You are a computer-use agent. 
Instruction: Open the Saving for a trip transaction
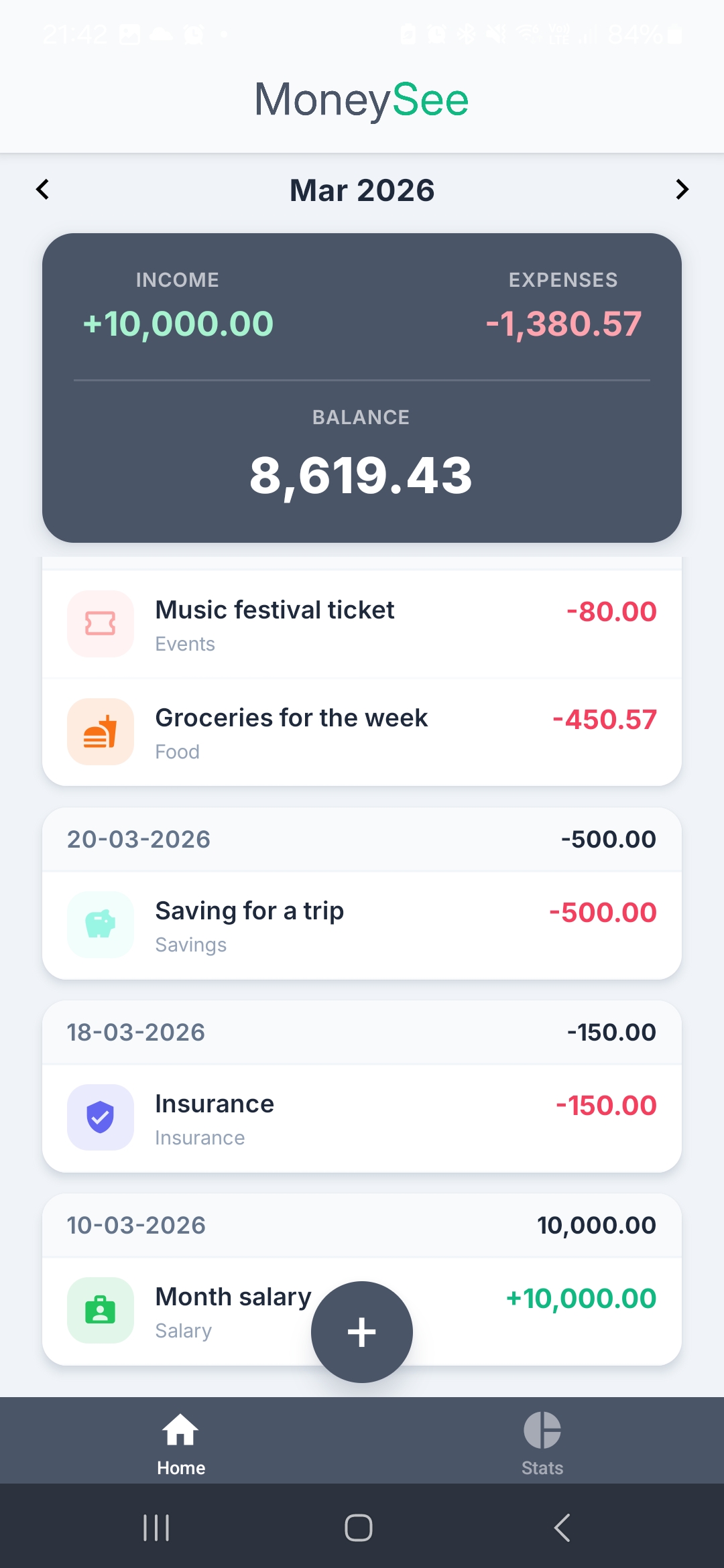[x=362, y=924]
